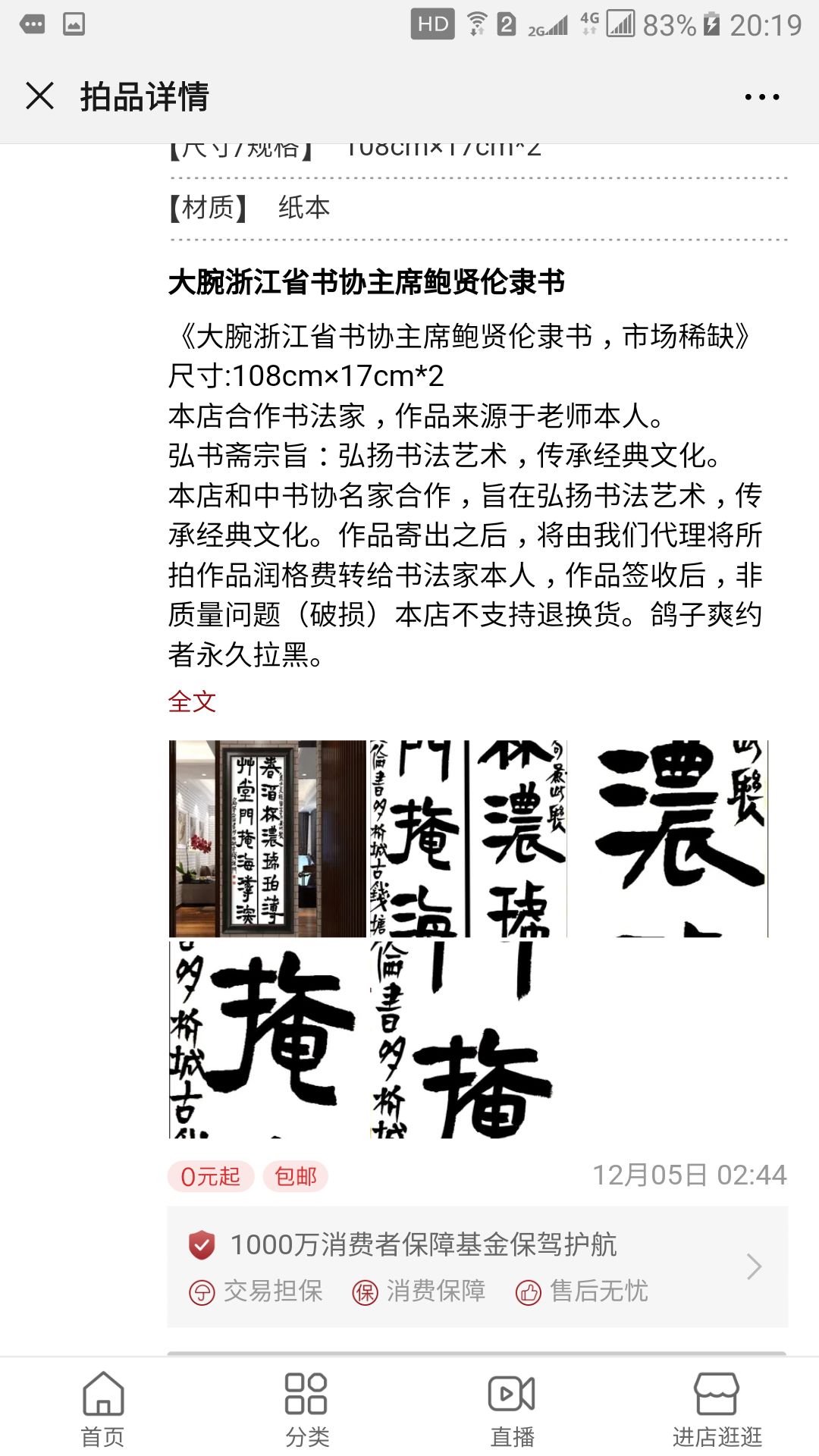Image resolution: width=819 pixels, height=1456 pixels.
Task: Open the framed calligraphy room photo
Action: click(x=267, y=838)
